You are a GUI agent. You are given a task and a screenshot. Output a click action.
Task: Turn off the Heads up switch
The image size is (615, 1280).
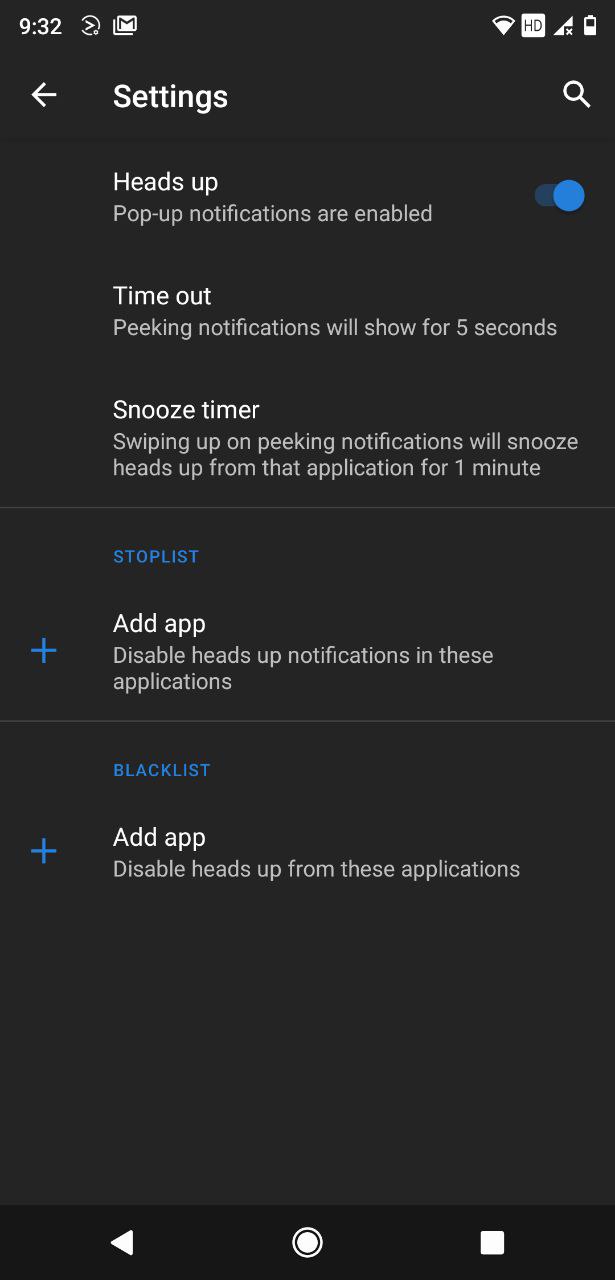tap(560, 196)
